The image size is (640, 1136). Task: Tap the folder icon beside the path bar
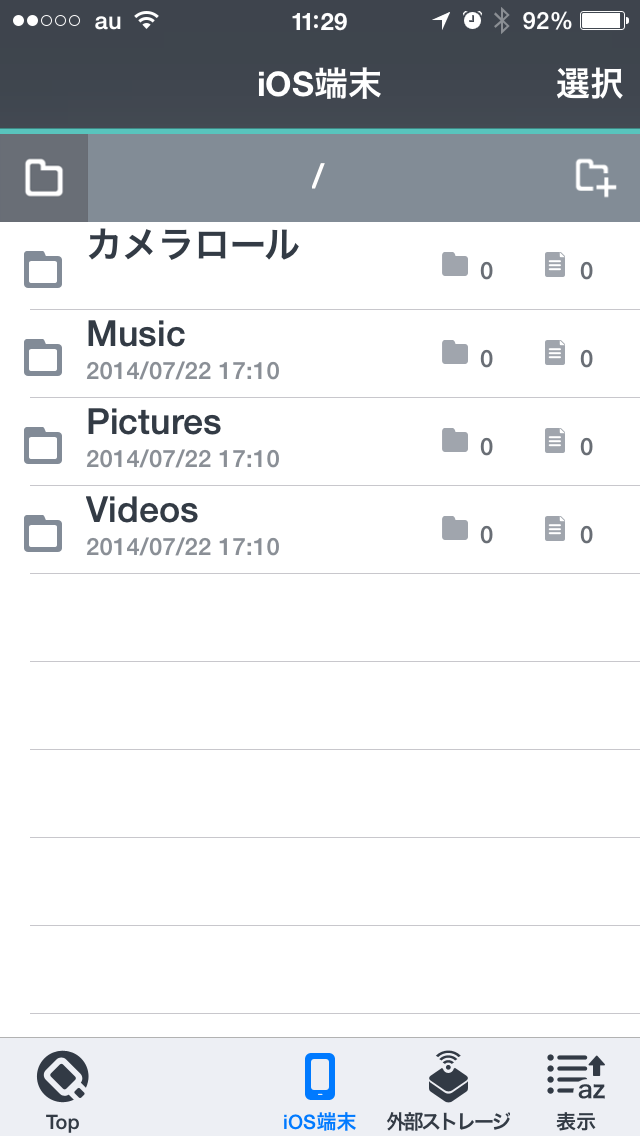(x=43, y=178)
